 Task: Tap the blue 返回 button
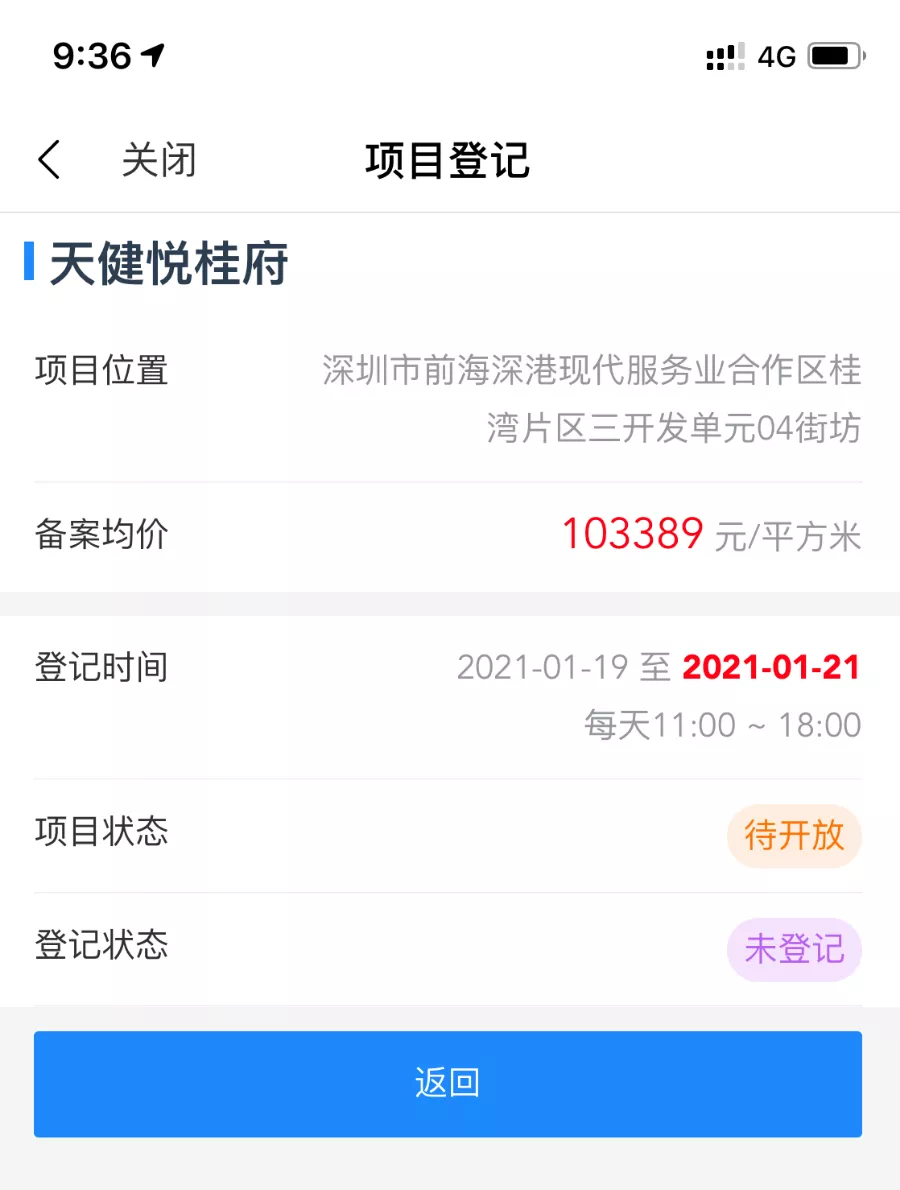[448, 1084]
